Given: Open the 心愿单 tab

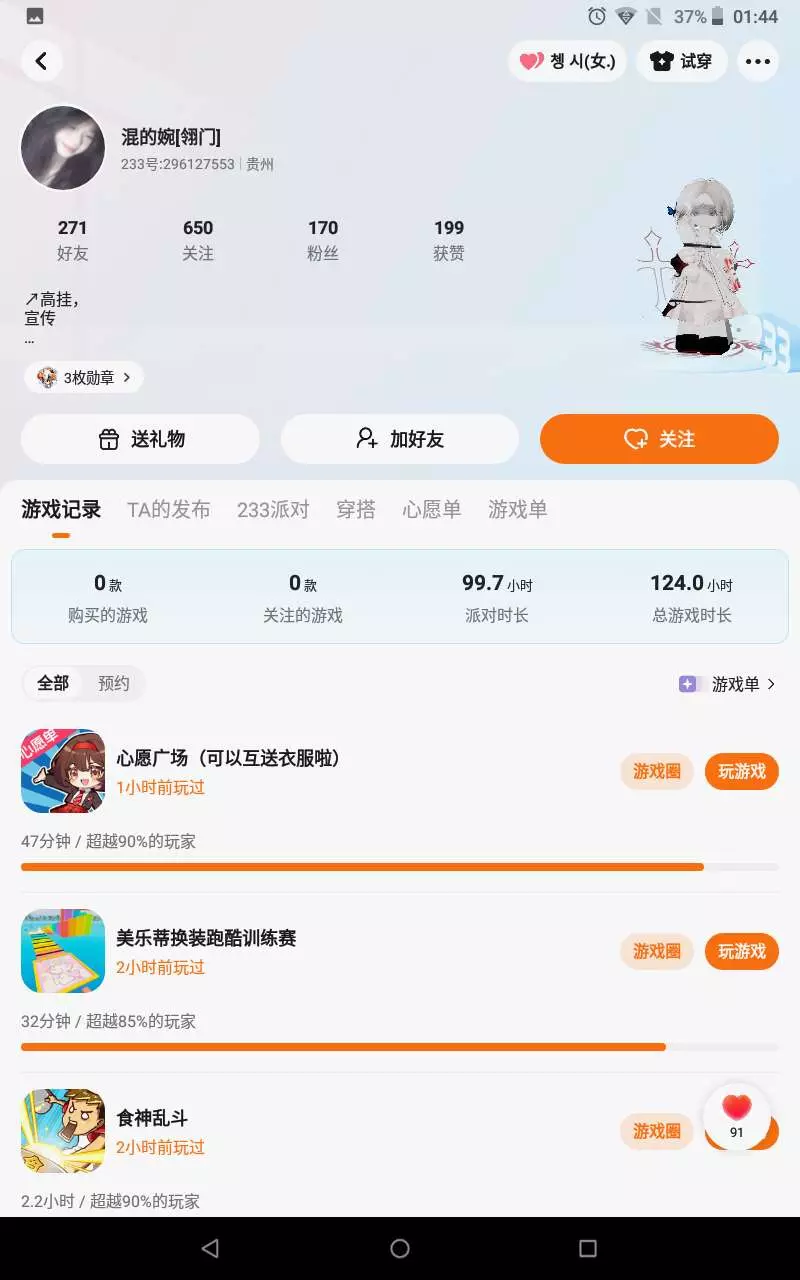Looking at the screenshot, I should (x=432, y=510).
